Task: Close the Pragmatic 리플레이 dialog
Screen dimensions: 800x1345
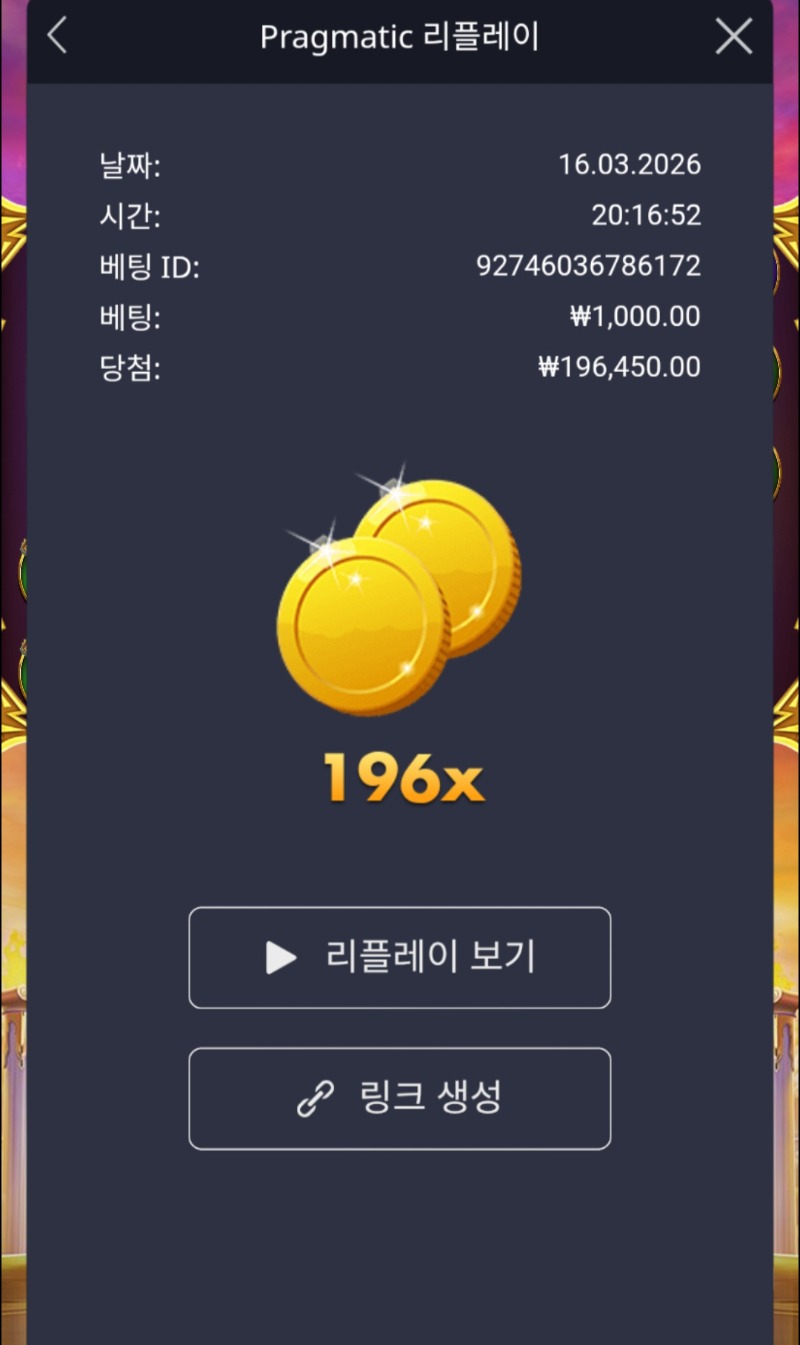Action: point(733,37)
